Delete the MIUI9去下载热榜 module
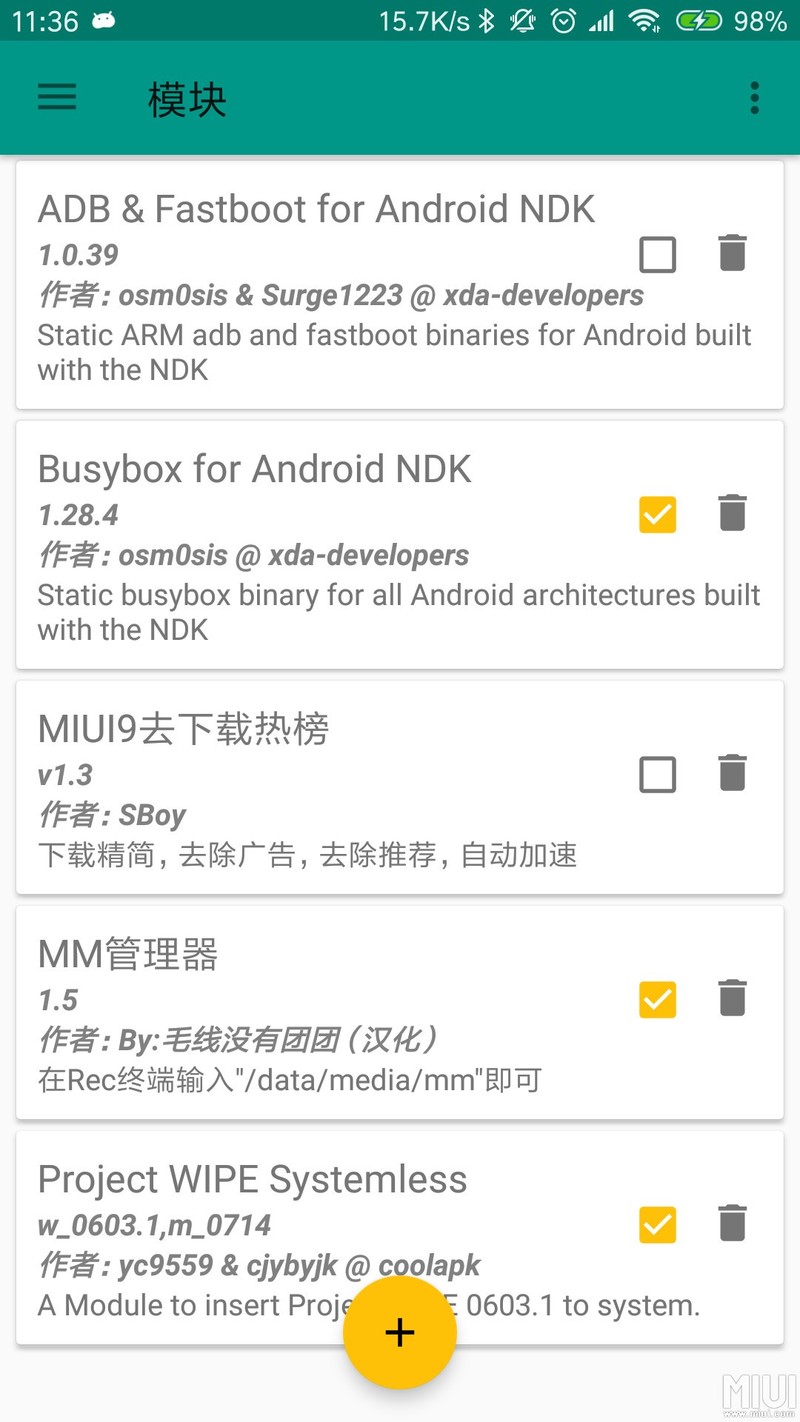The width and height of the screenshot is (800, 1422). coord(733,772)
